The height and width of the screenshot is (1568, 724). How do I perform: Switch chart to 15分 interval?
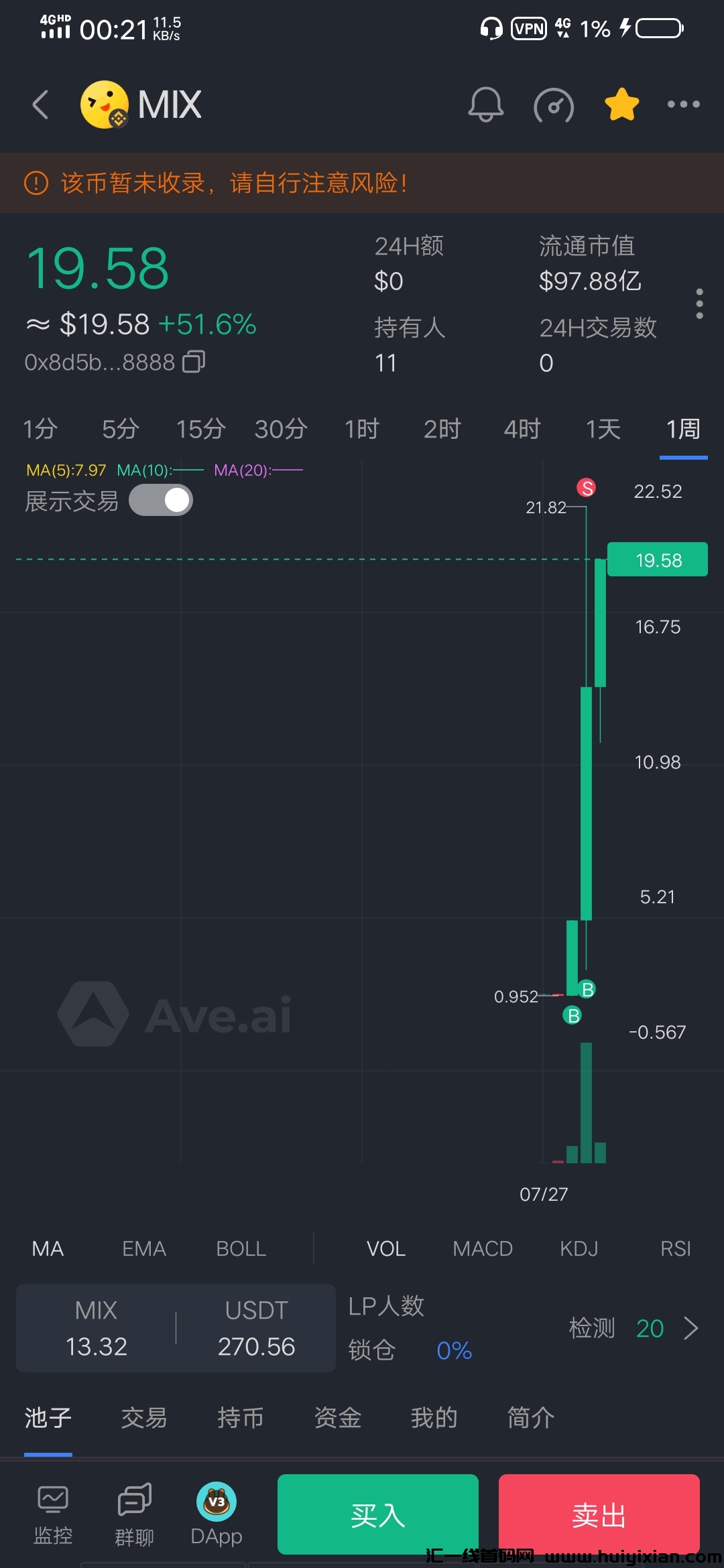tap(200, 429)
